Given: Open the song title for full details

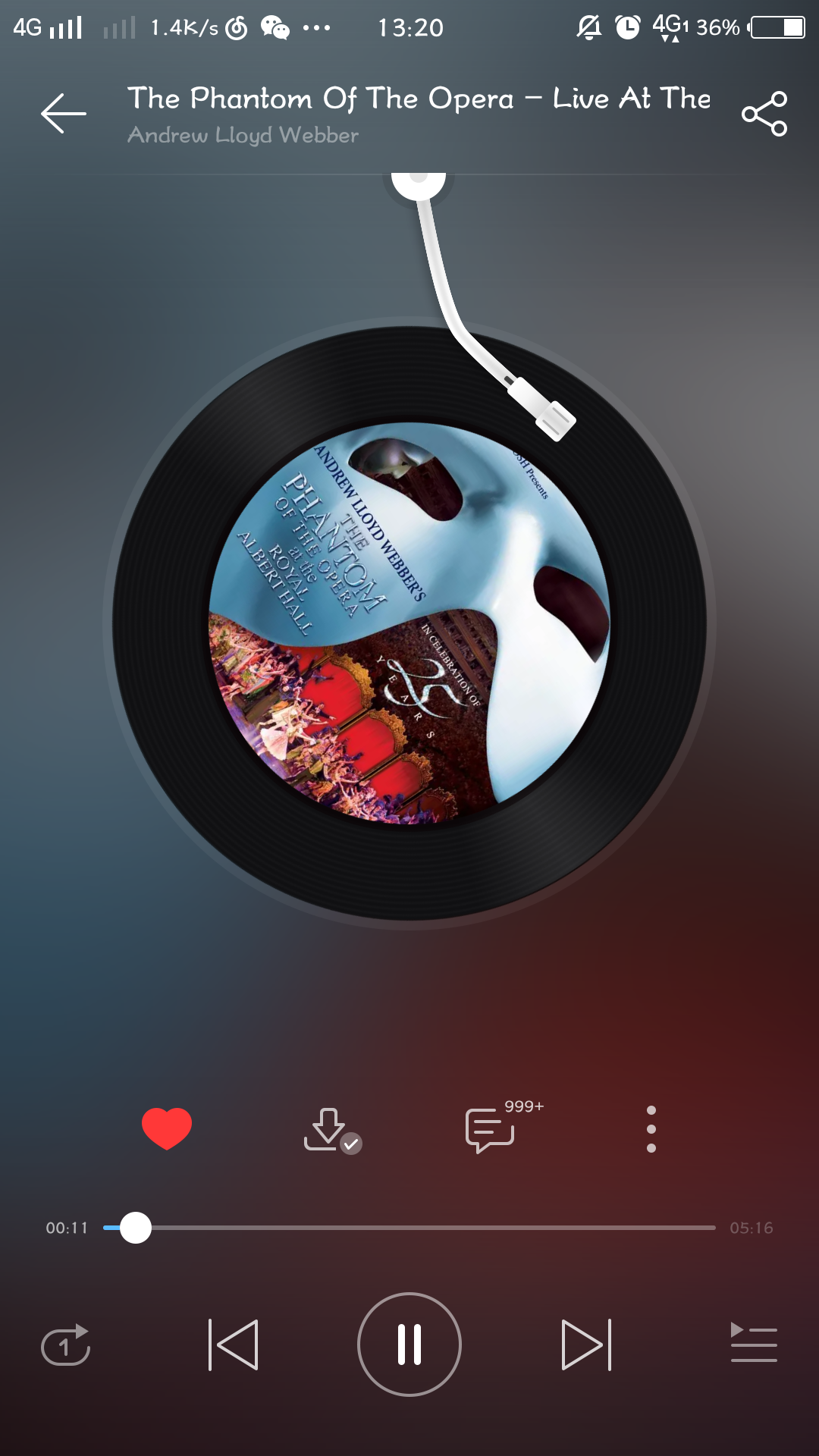Looking at the screenshot, I should click(x=419, y=99).
